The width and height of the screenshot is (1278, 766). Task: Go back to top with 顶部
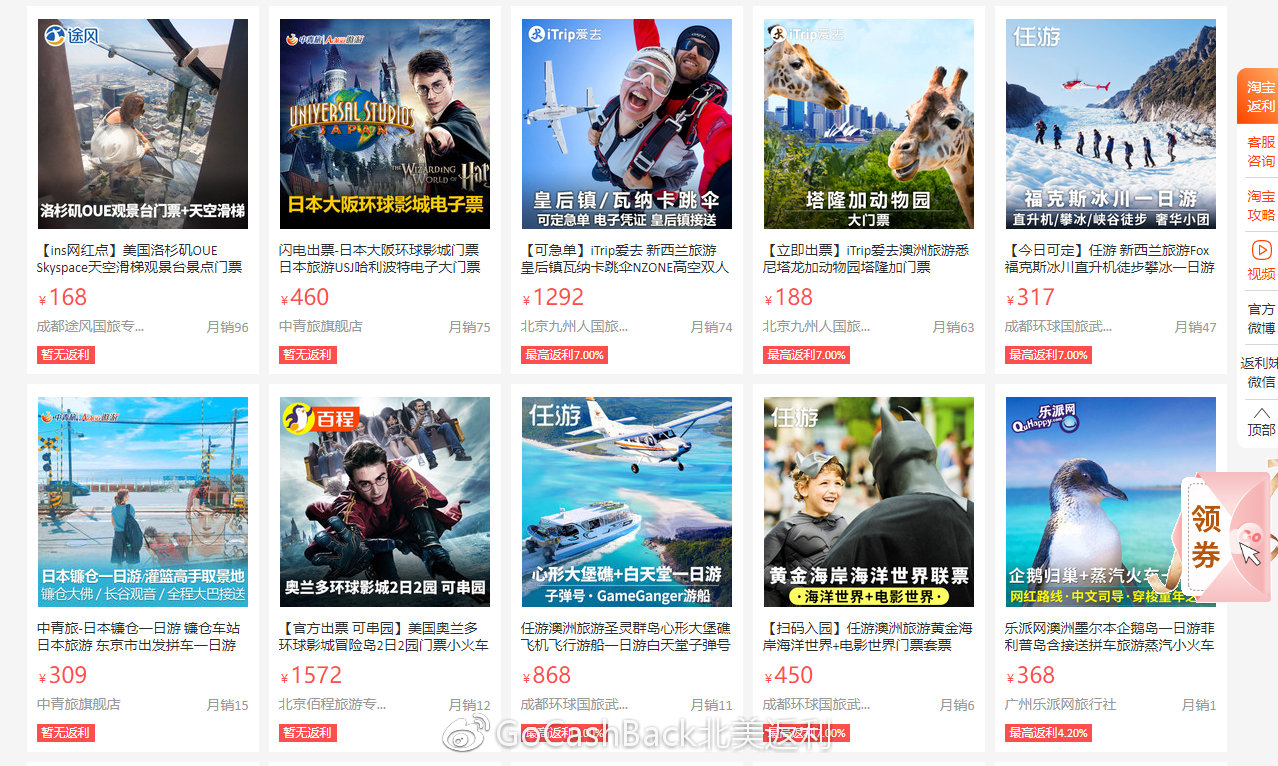(x=1260, y=421)
